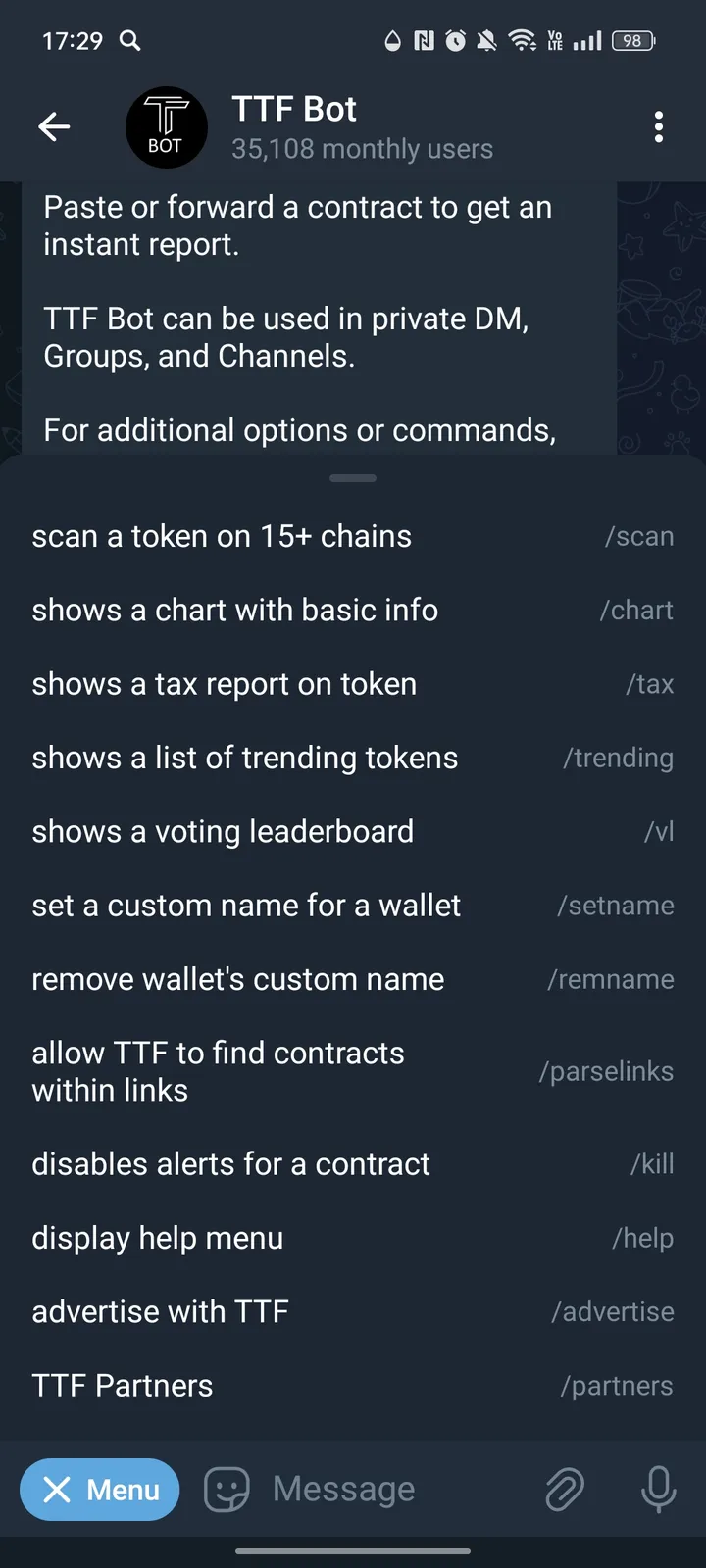This screenshot has height=1568, width=706.
Task: Run the /chart command for basic info
Action: point(353,610)
